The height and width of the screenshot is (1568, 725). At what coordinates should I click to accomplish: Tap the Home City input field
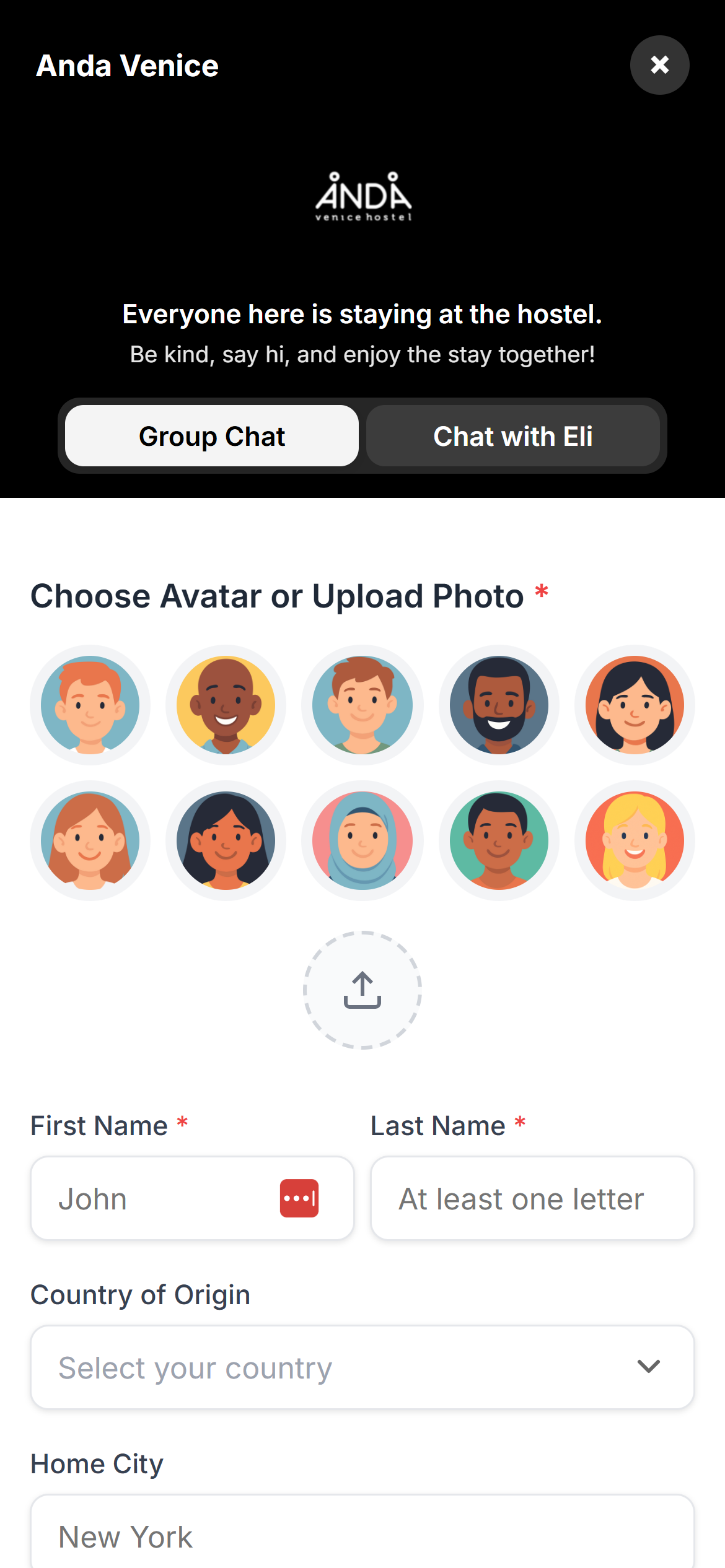pos(362,1536)
